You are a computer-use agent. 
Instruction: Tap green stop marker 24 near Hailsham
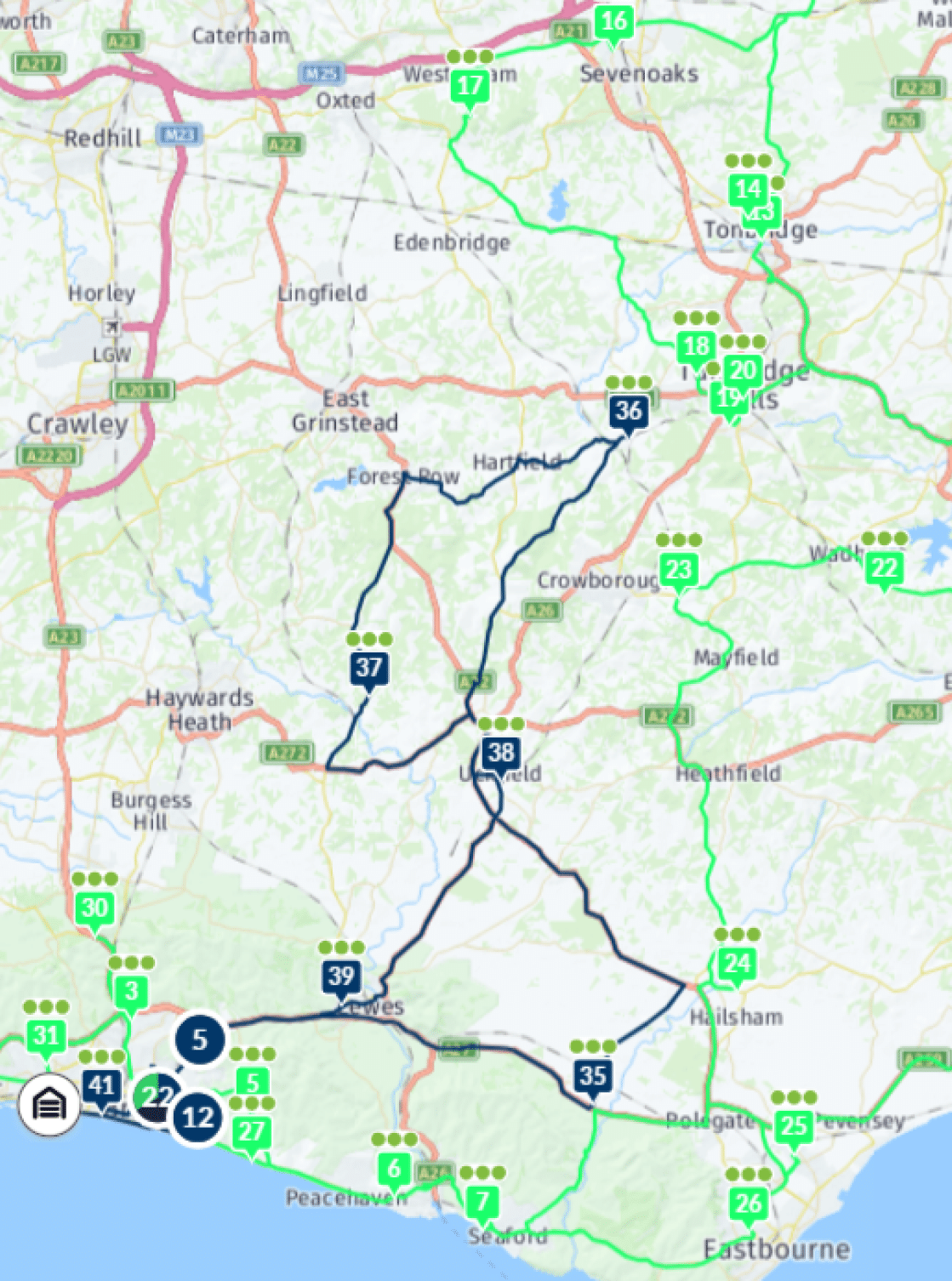[x=737, y=963]
